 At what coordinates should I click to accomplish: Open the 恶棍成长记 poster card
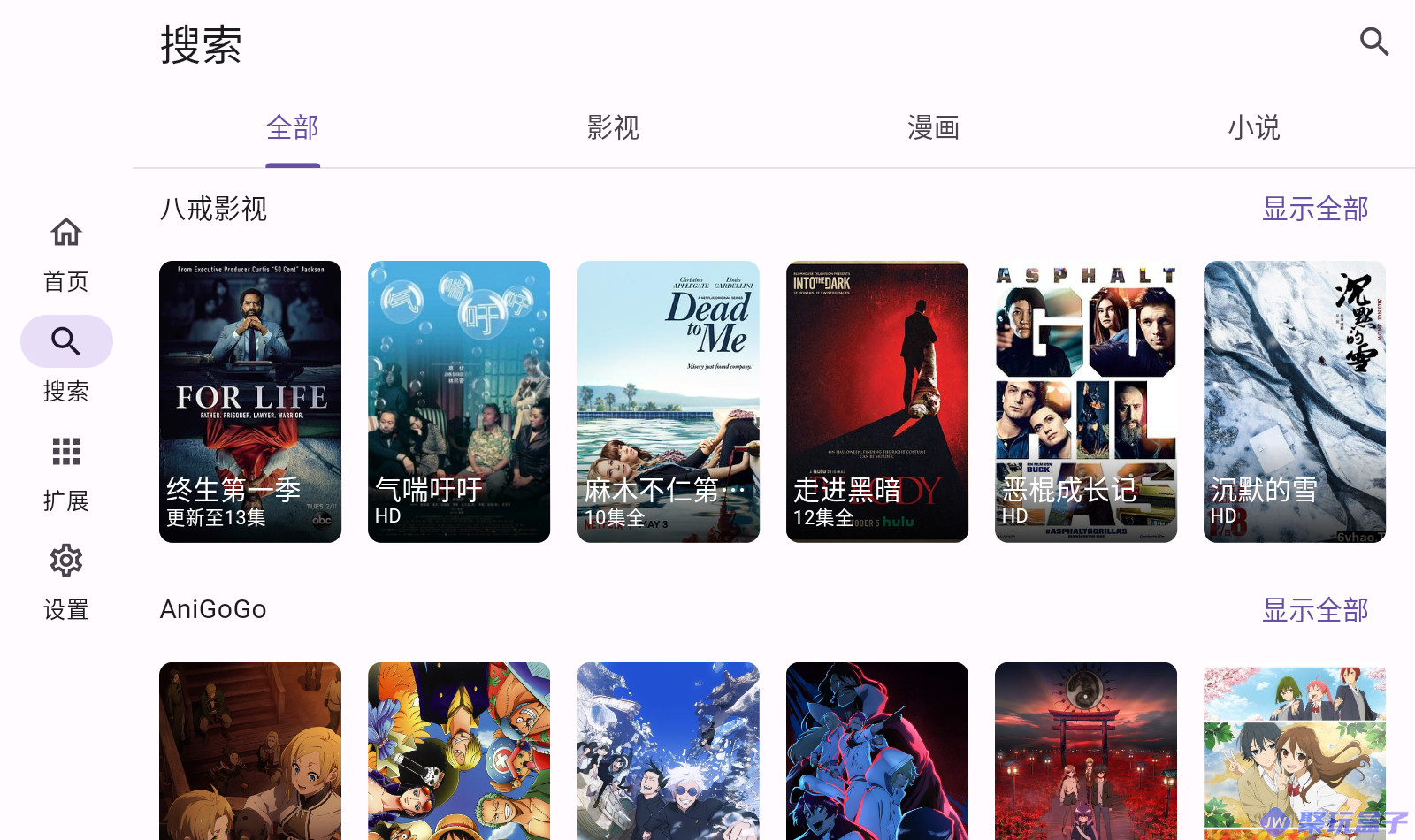tap(1085, 401)
